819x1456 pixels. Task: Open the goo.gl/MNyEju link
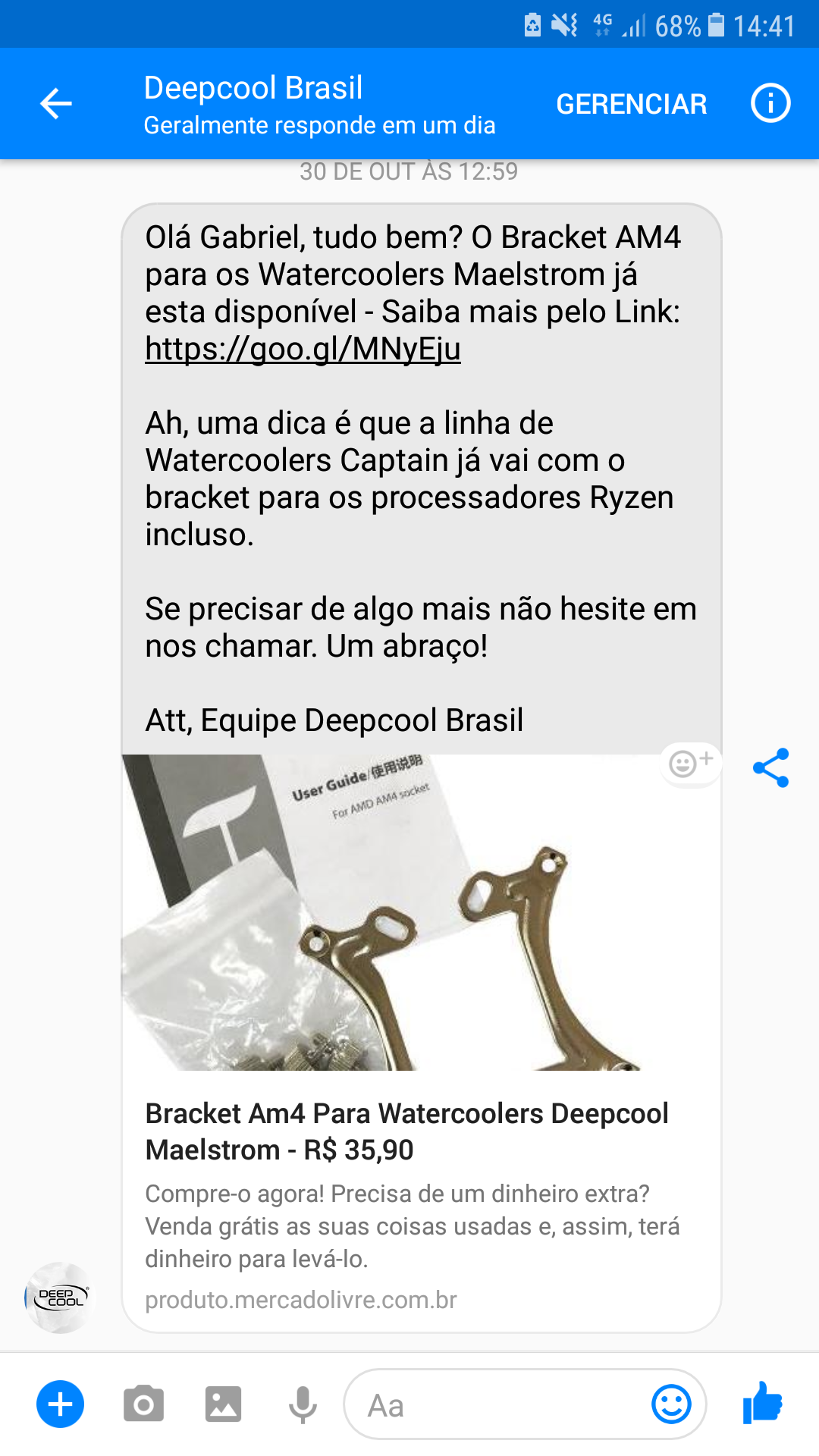[x=303, y=349]
